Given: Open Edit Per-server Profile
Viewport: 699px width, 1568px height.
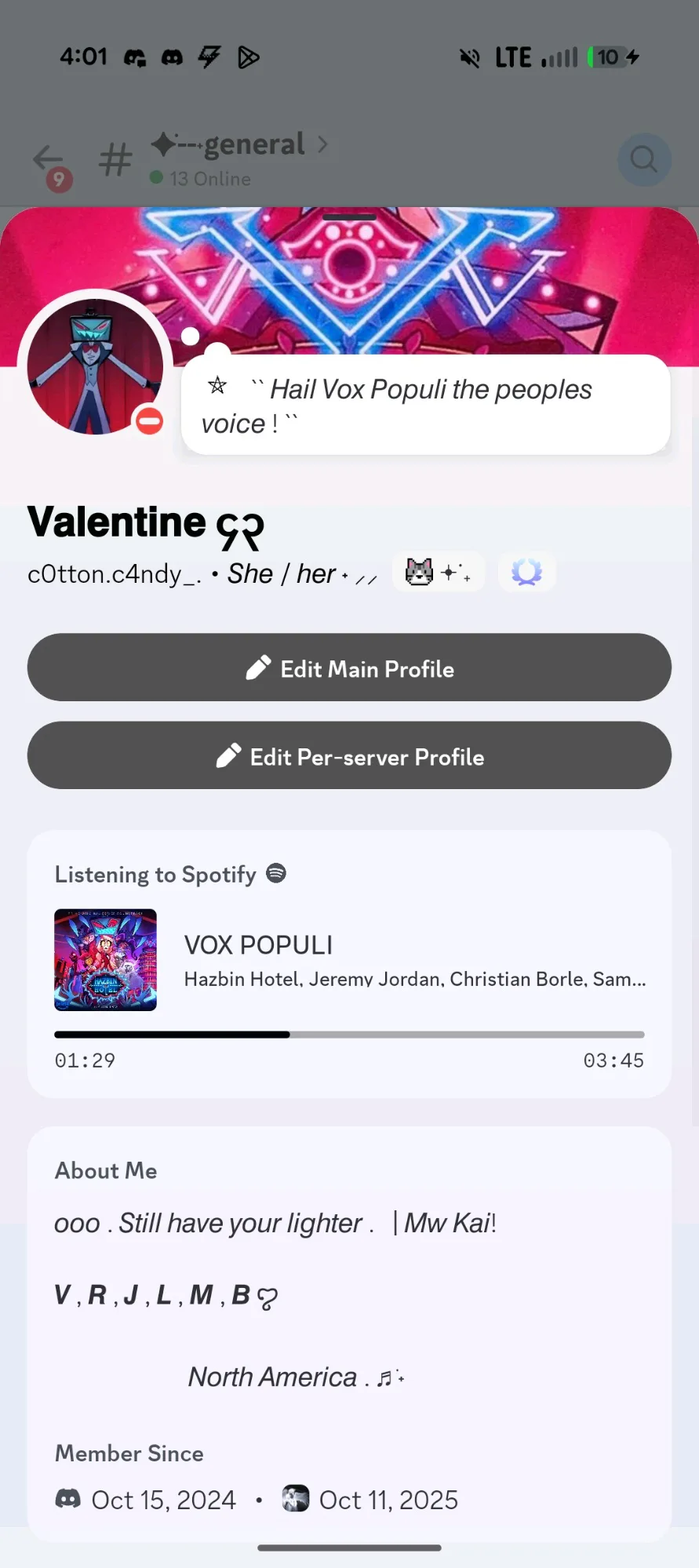Looking at the screenshot, I should pyautogui.click(x=349, y=755).
